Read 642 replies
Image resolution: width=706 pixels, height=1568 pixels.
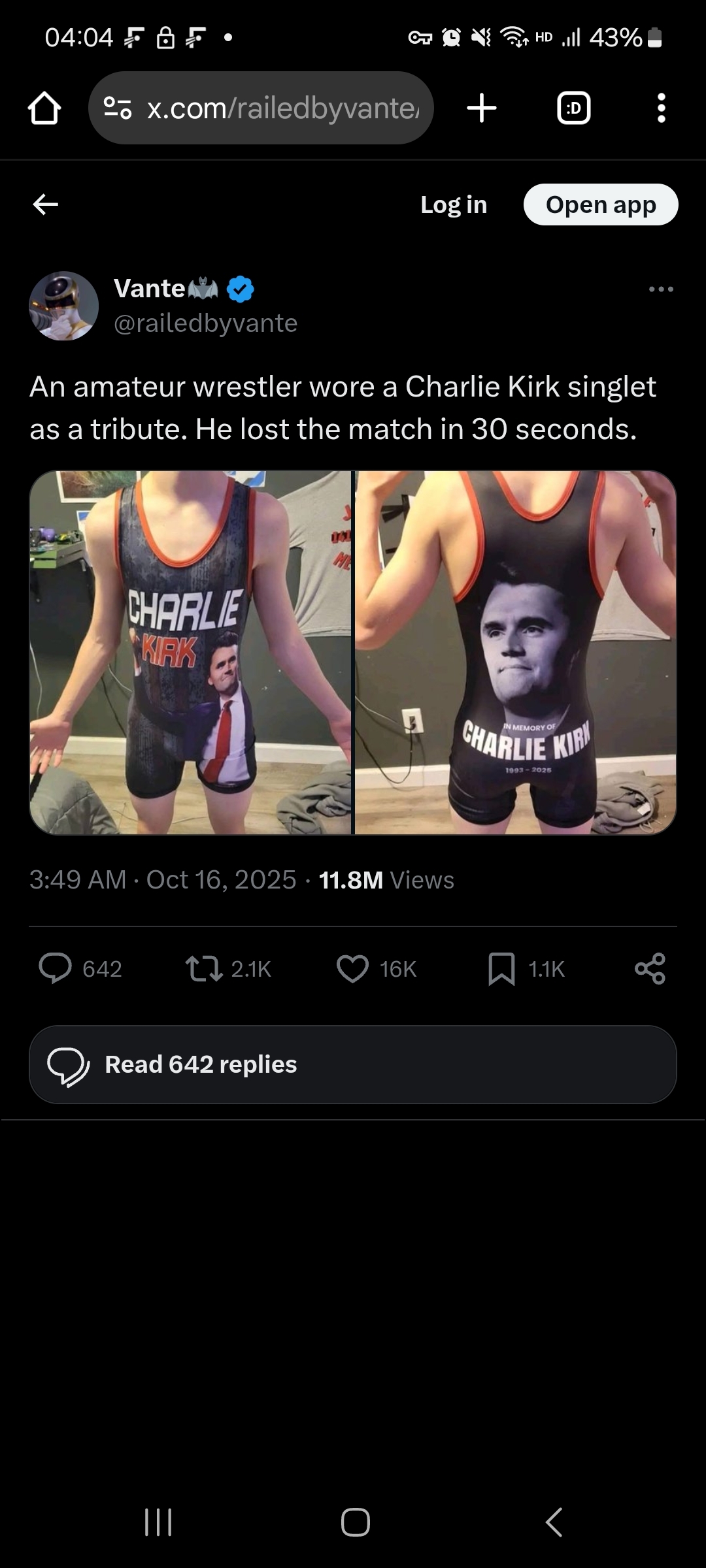353,1064
